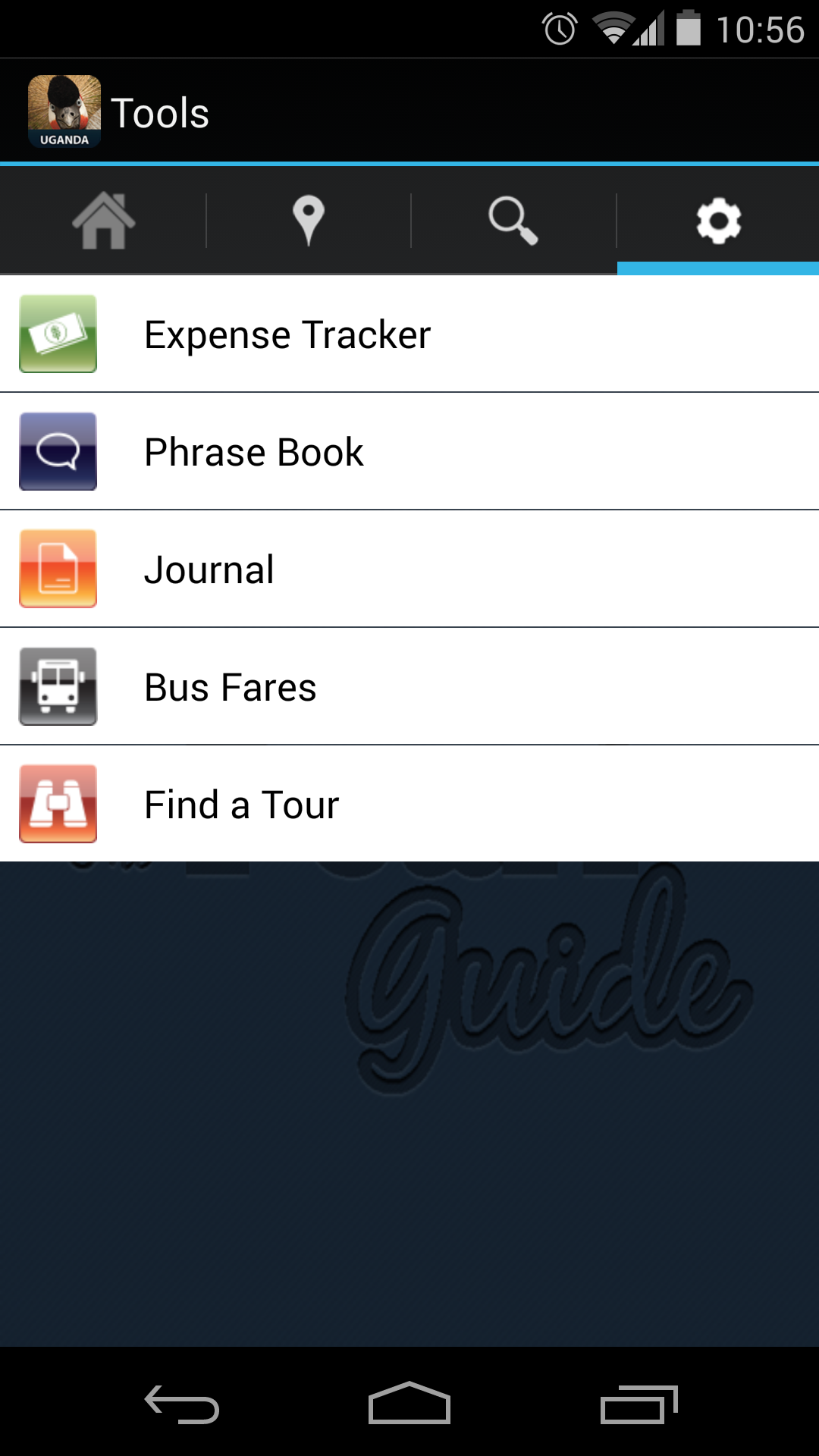Open the recent apps view
The width and height of the screenshot is (819, 1456).
639,1404
